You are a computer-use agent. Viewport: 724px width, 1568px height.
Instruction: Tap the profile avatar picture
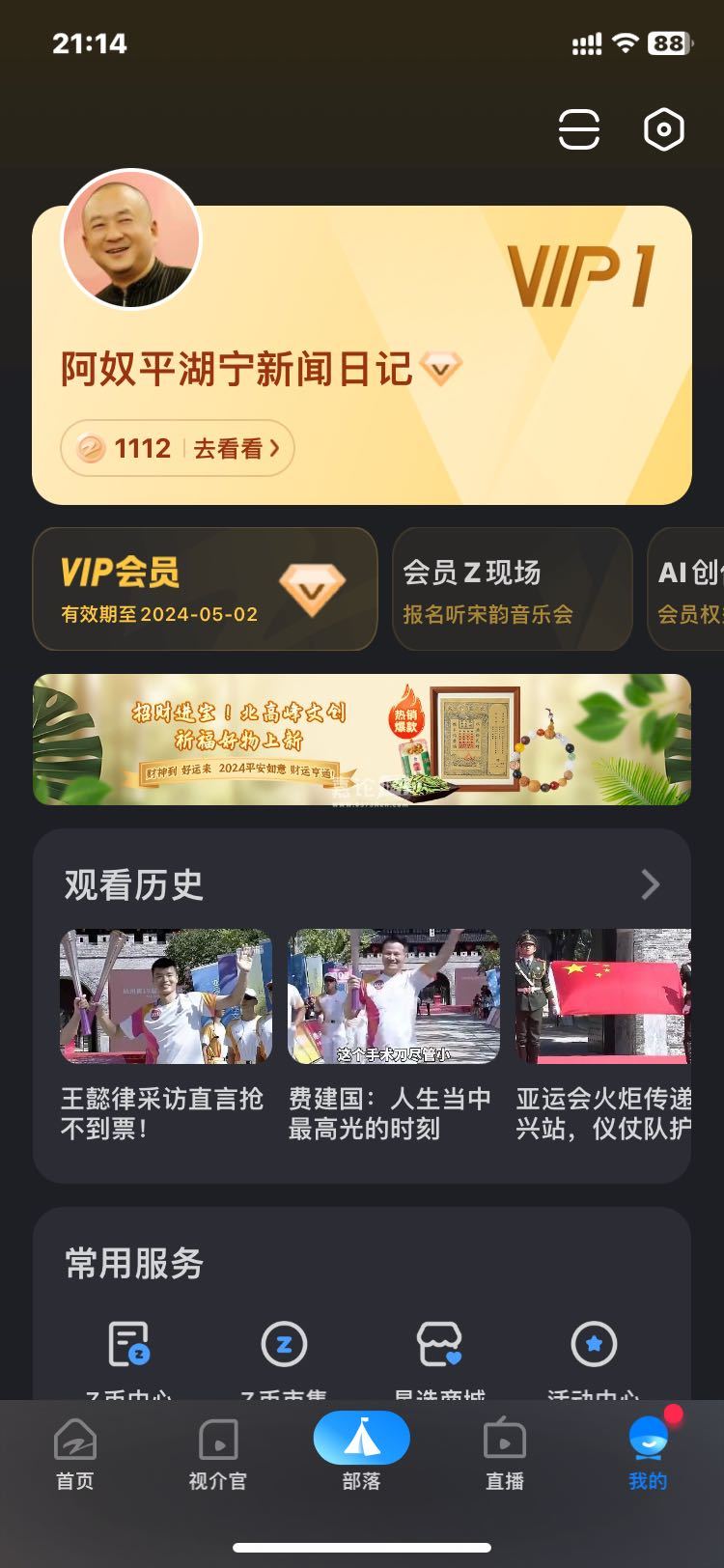(131, 239)
